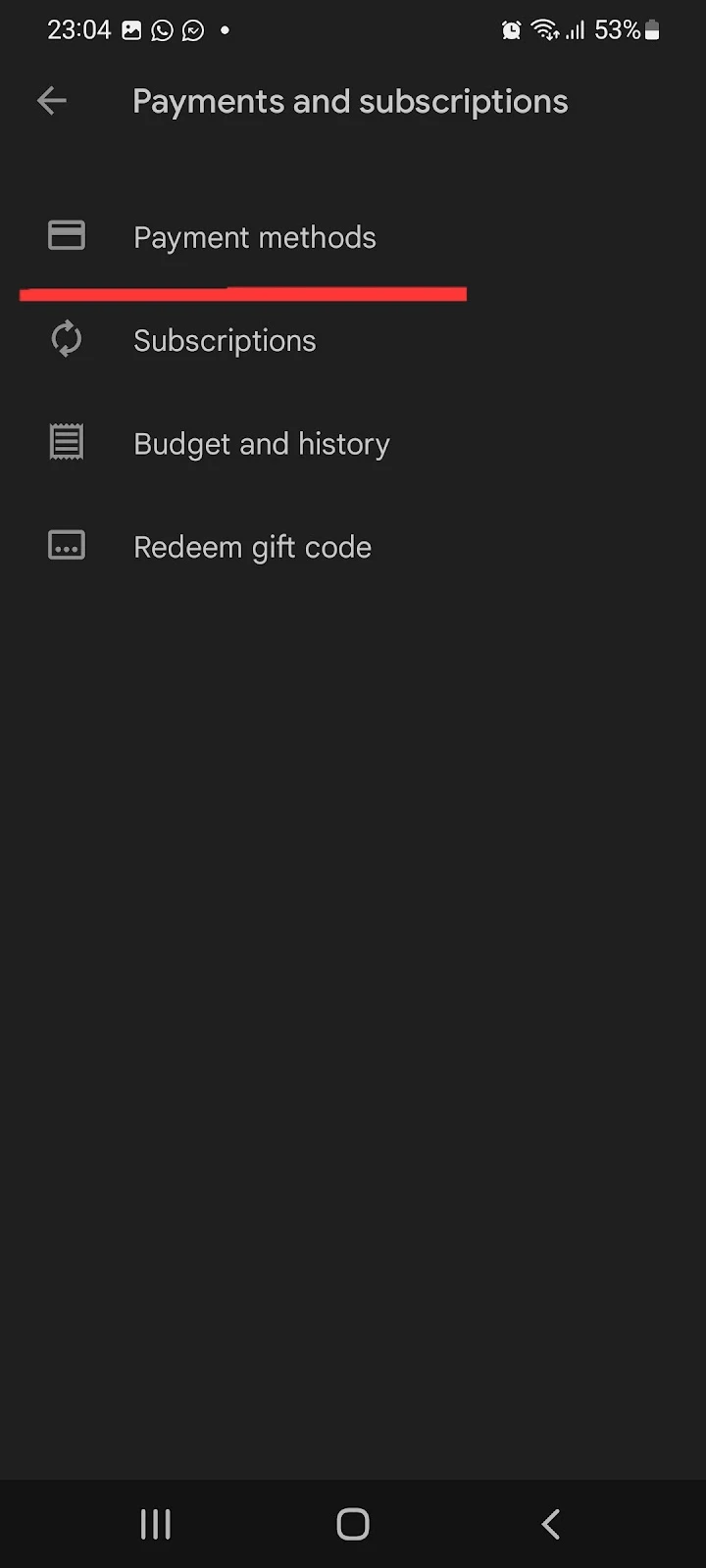Go back using the top arrow

click(x=52, y=101)
